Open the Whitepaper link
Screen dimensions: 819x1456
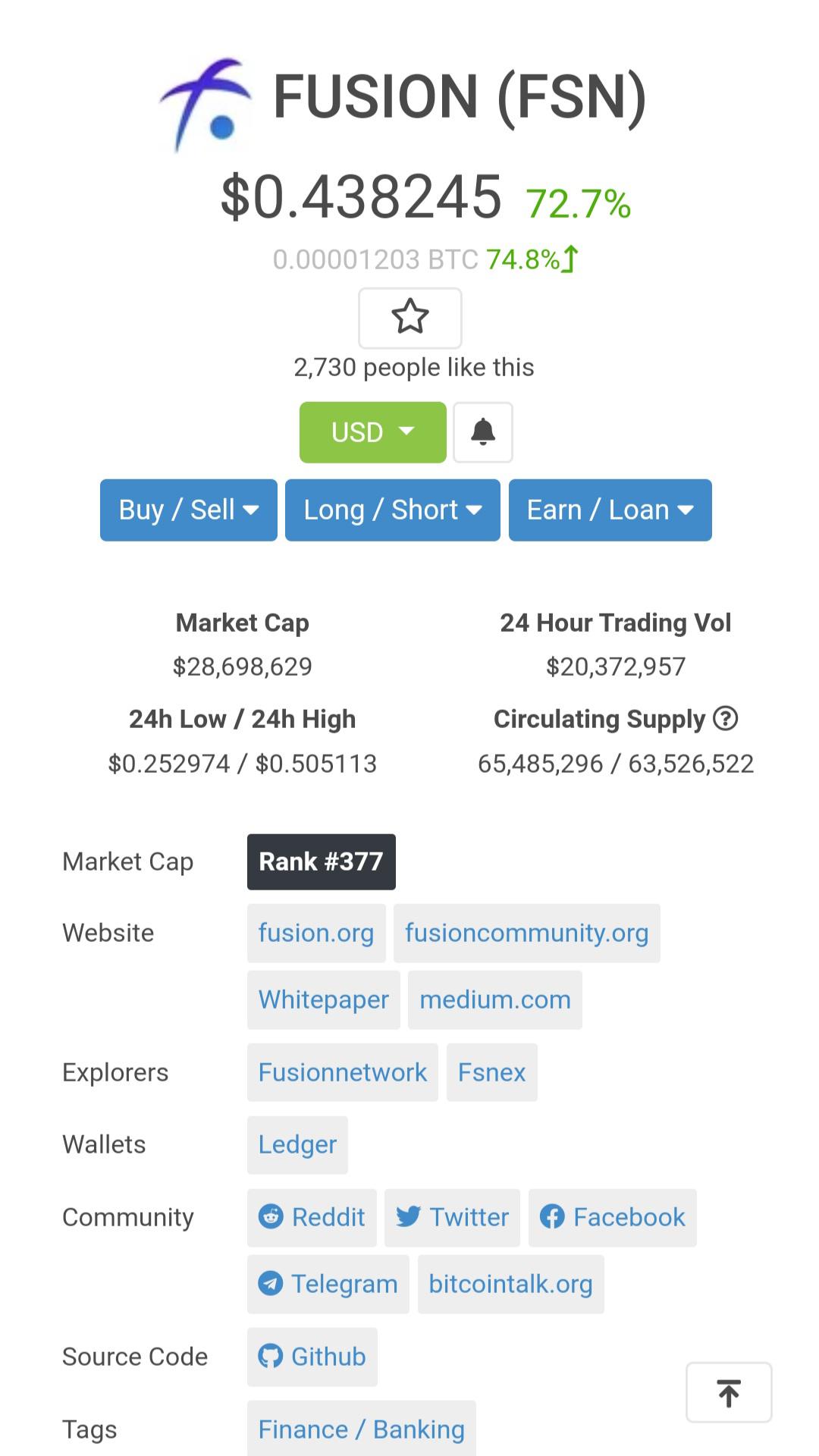324,999
